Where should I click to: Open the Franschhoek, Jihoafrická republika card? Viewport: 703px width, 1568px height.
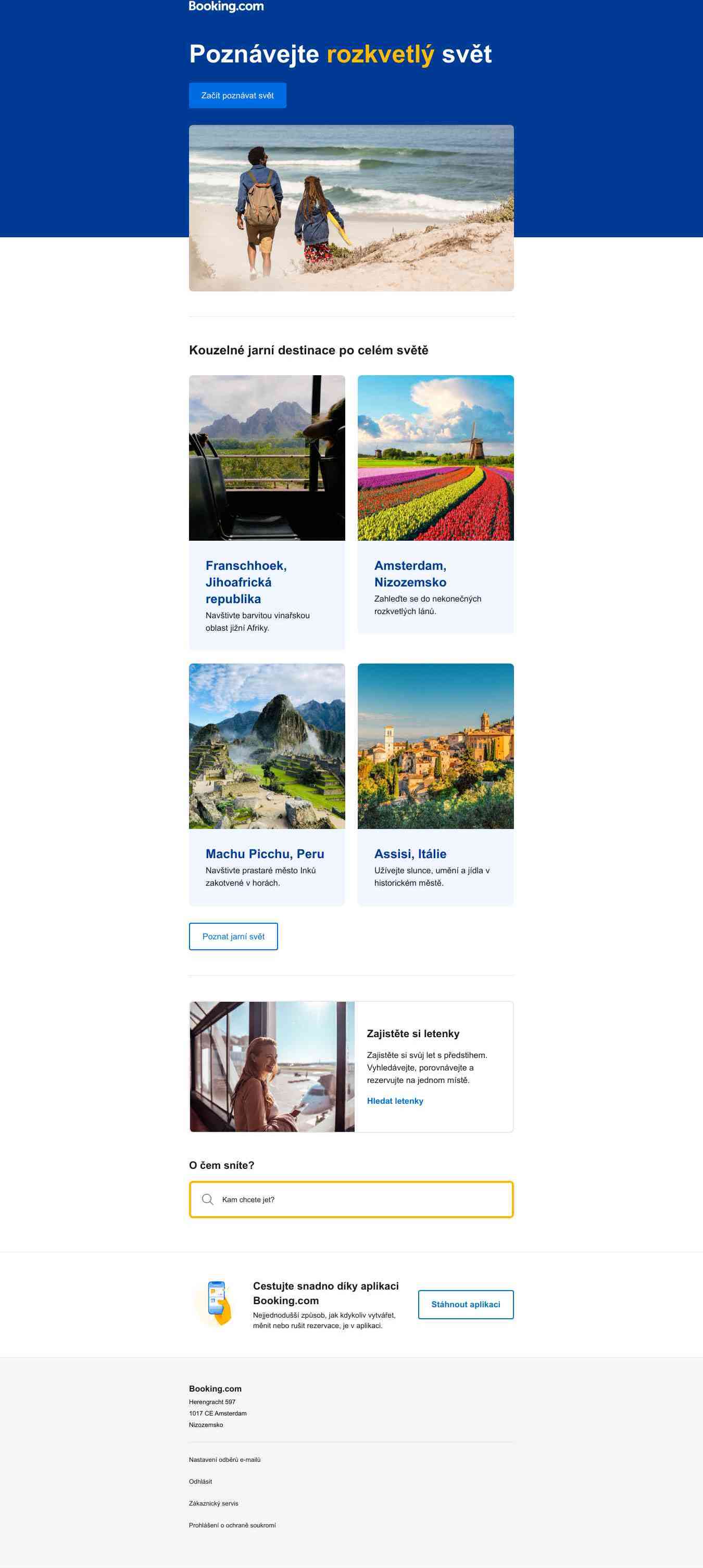(x=267, y=512)
